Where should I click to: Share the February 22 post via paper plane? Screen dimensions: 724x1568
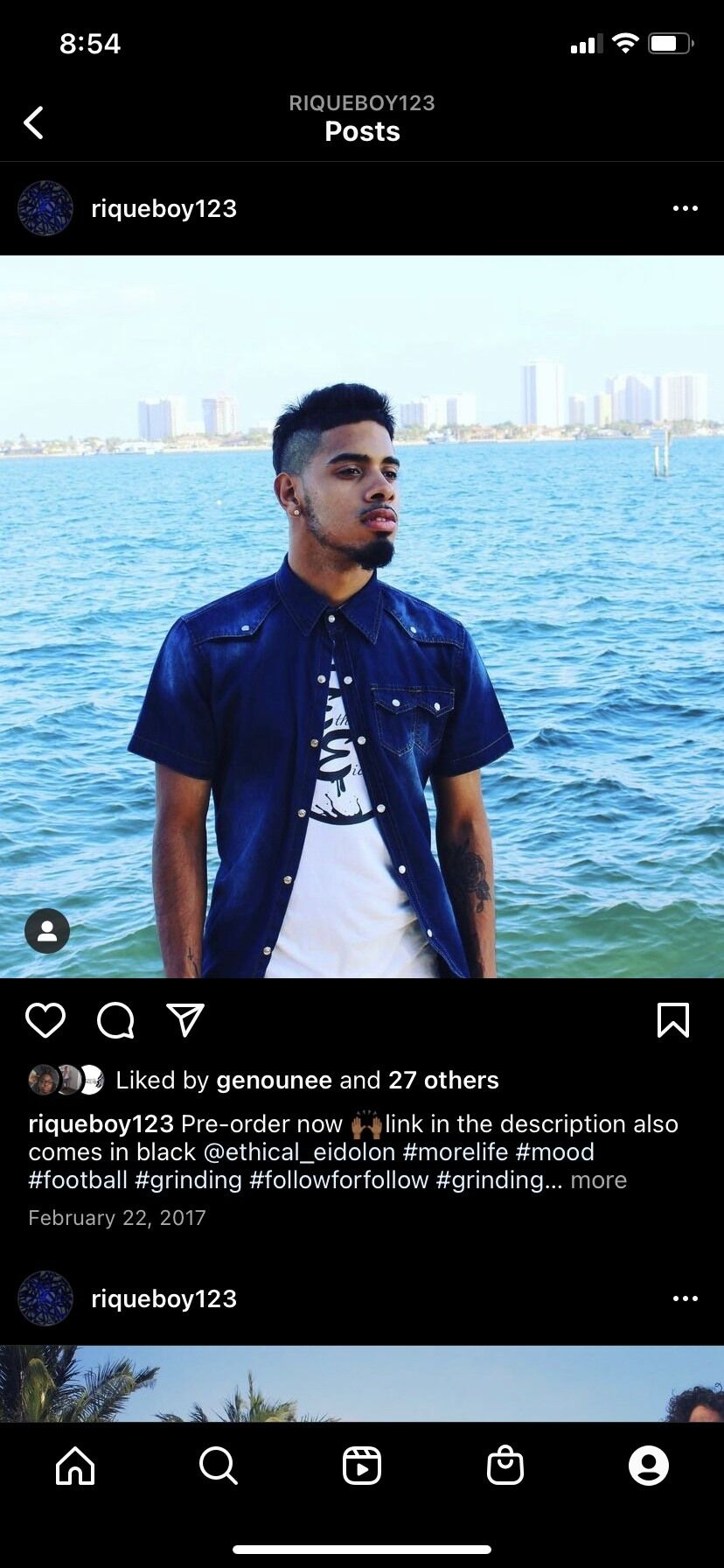click(x=185, y=1020)
